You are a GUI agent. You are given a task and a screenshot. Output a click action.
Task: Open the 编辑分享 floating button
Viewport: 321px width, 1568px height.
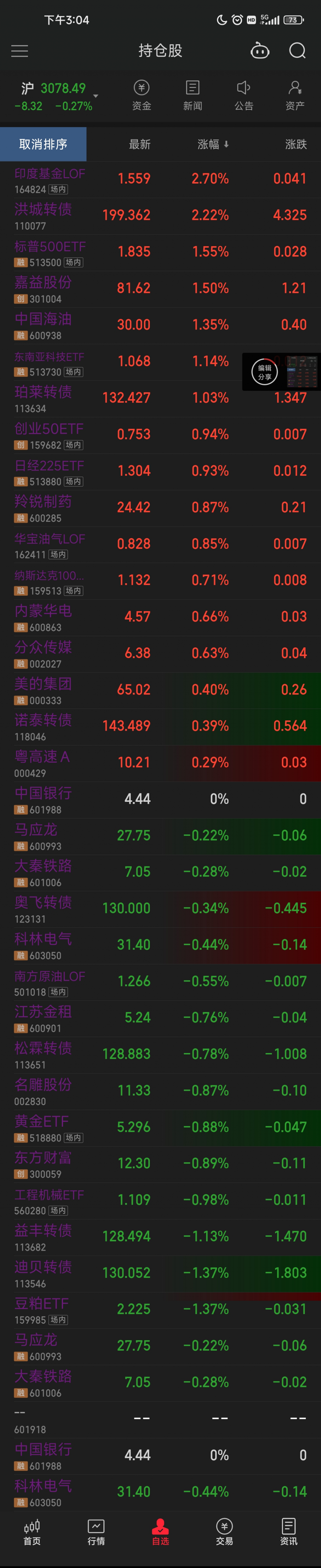[x=264, y=372]
